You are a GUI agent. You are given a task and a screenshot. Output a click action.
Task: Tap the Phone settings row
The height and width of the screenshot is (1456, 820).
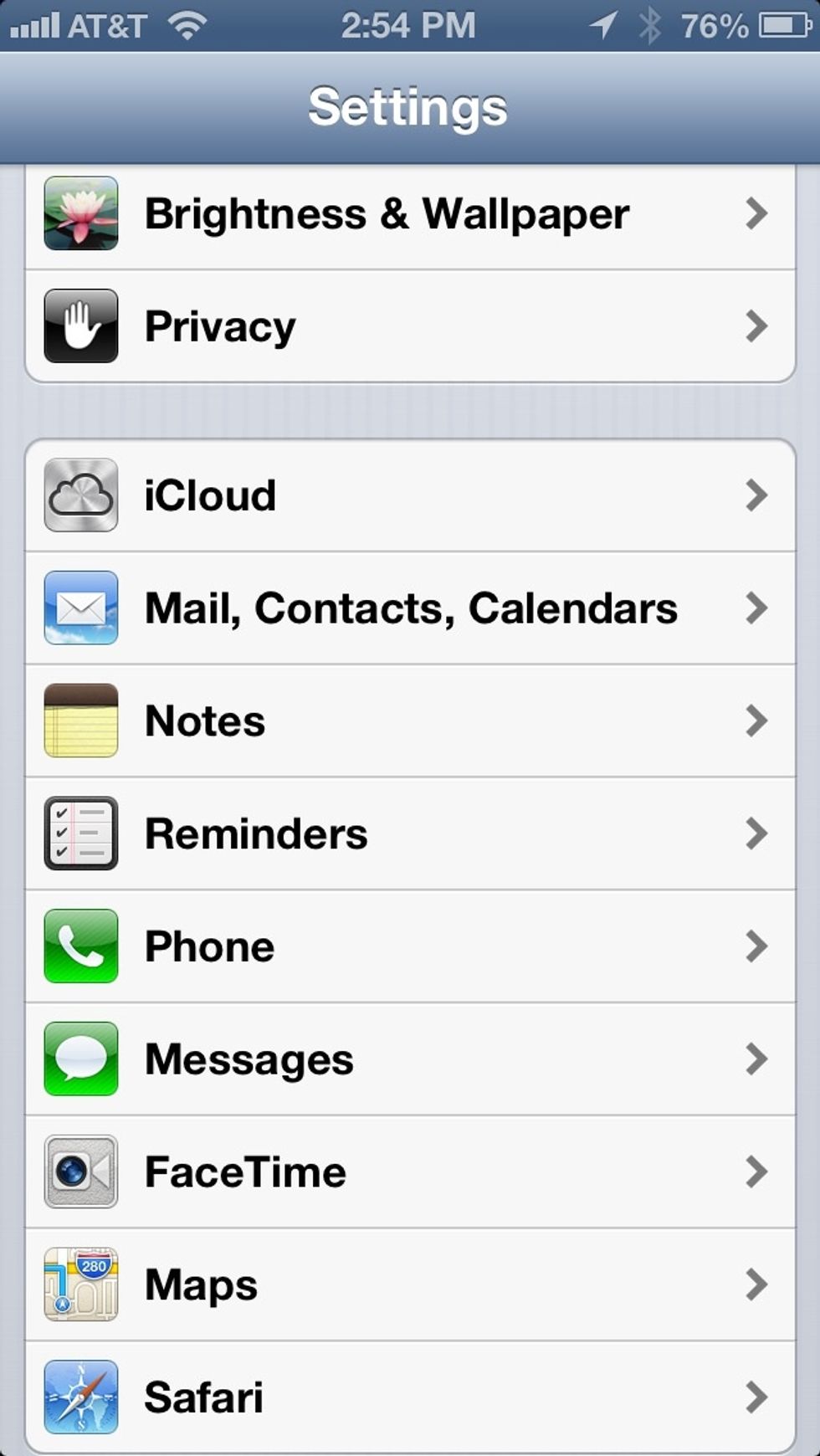pyautogui.click(x=410, y=946)
